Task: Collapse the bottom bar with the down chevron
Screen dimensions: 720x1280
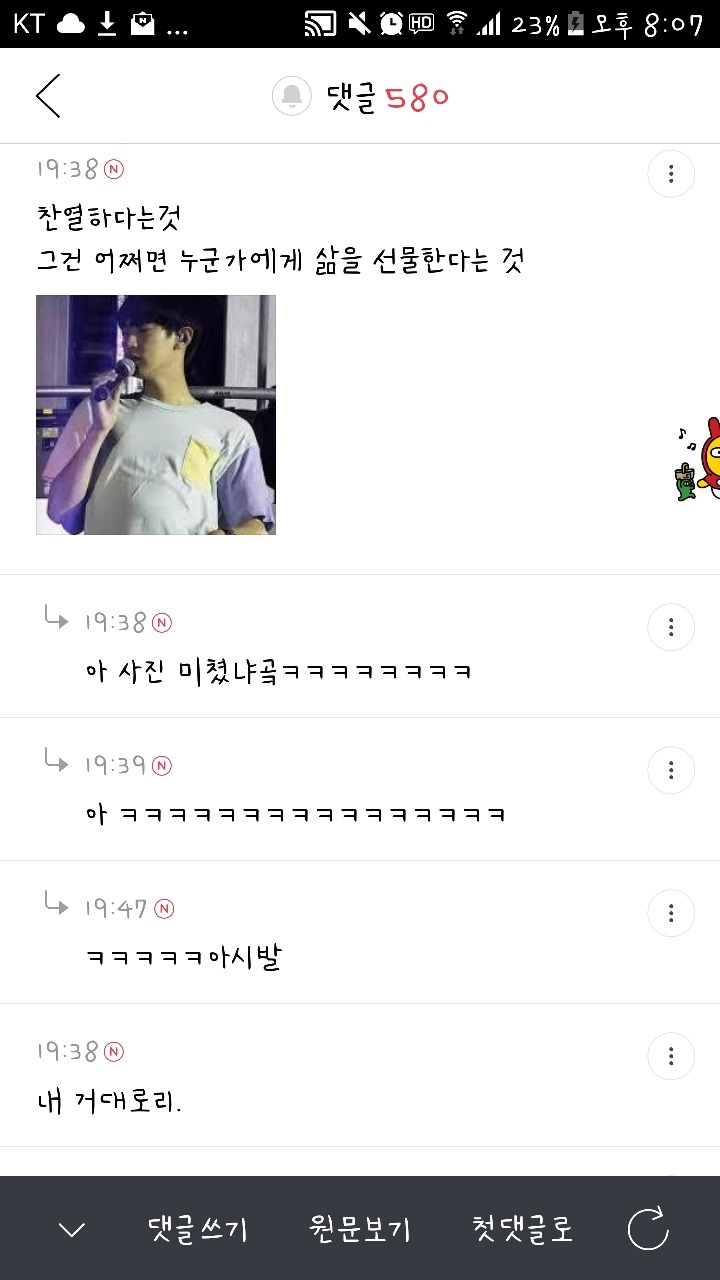Action: pos(72,1229)
